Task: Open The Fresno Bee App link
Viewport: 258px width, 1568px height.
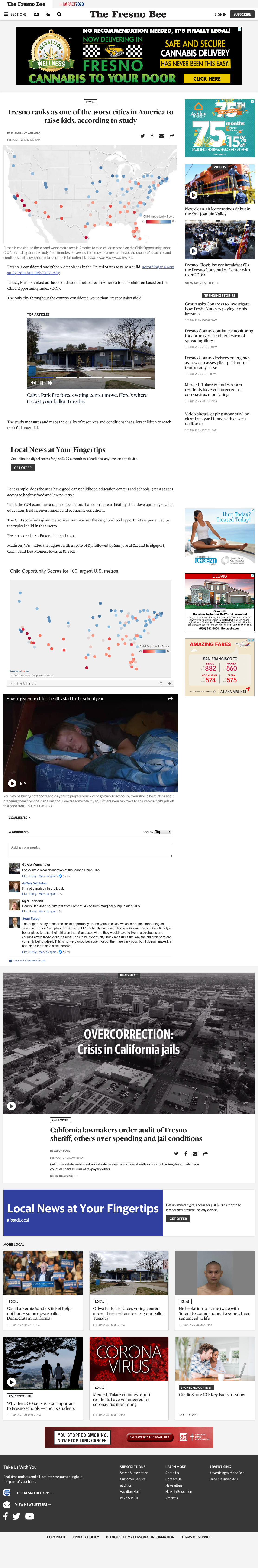Action: [x=33, y=1493]
